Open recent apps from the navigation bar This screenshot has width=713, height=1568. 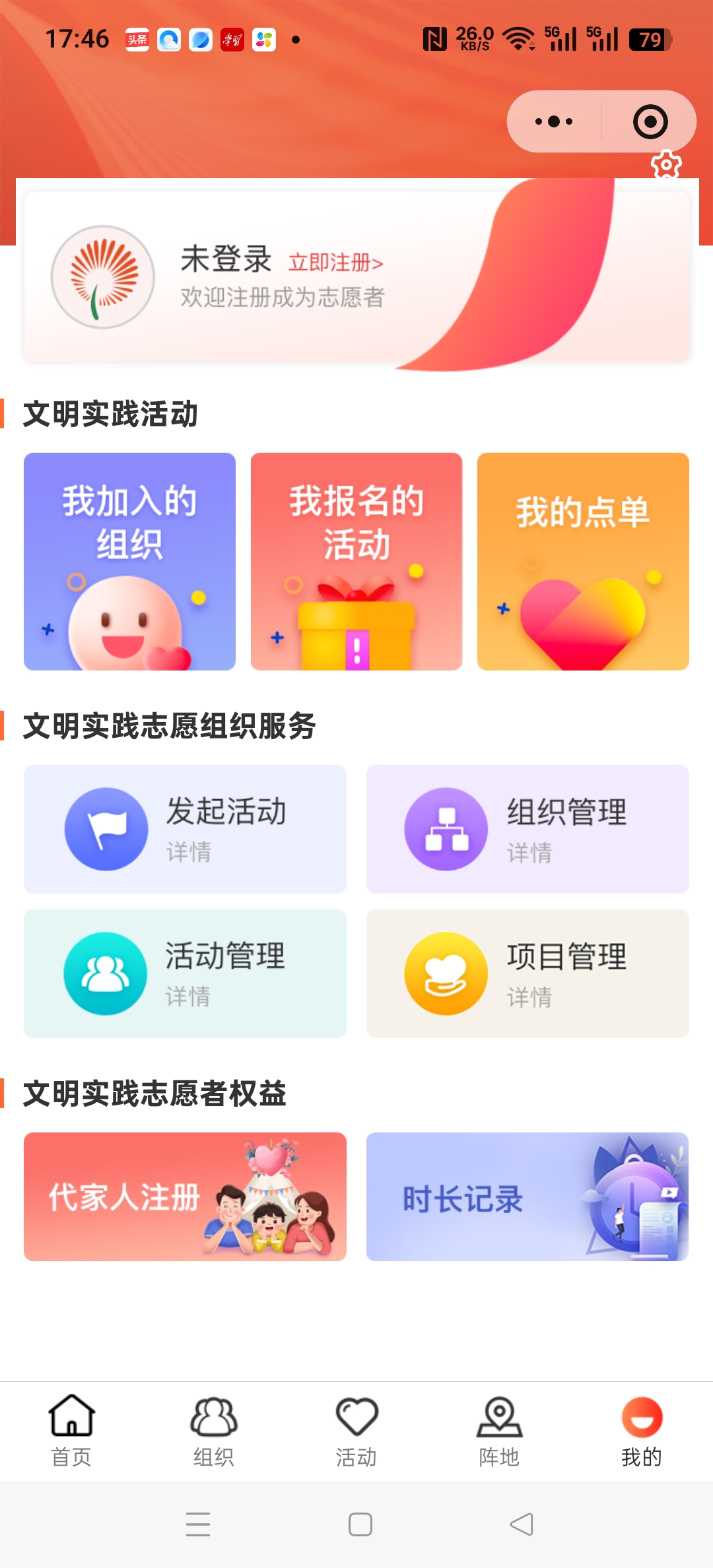(x=198, y=1524)
